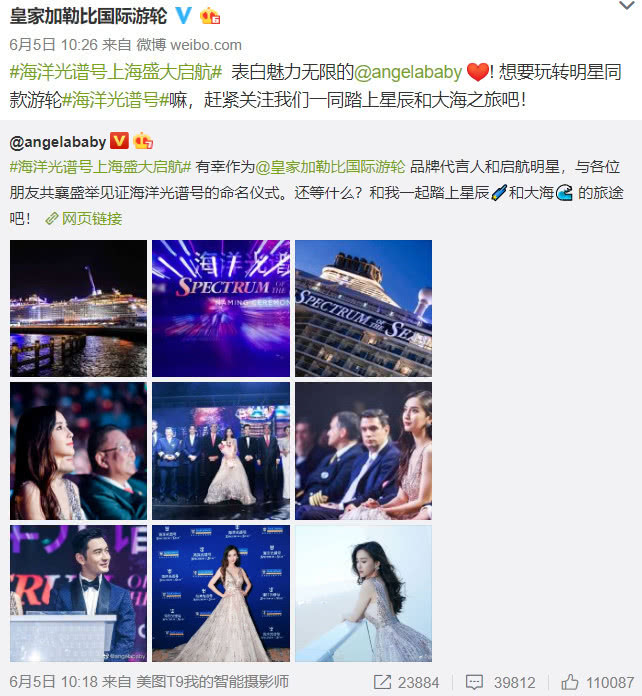Image resolution: width=642 pixels, height=696 pixels.
Task: Open the purple naming ceremony stage photo
Action: point(221,308)
